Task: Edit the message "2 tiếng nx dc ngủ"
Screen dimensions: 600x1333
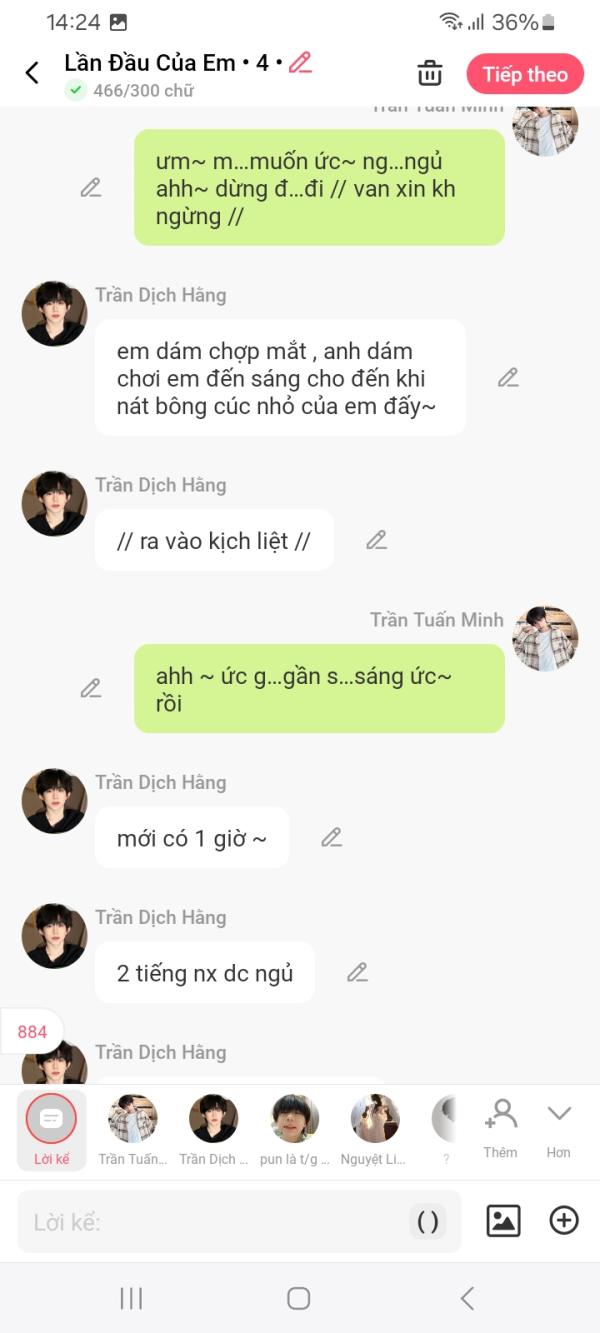Action: (x=357, y=972)
